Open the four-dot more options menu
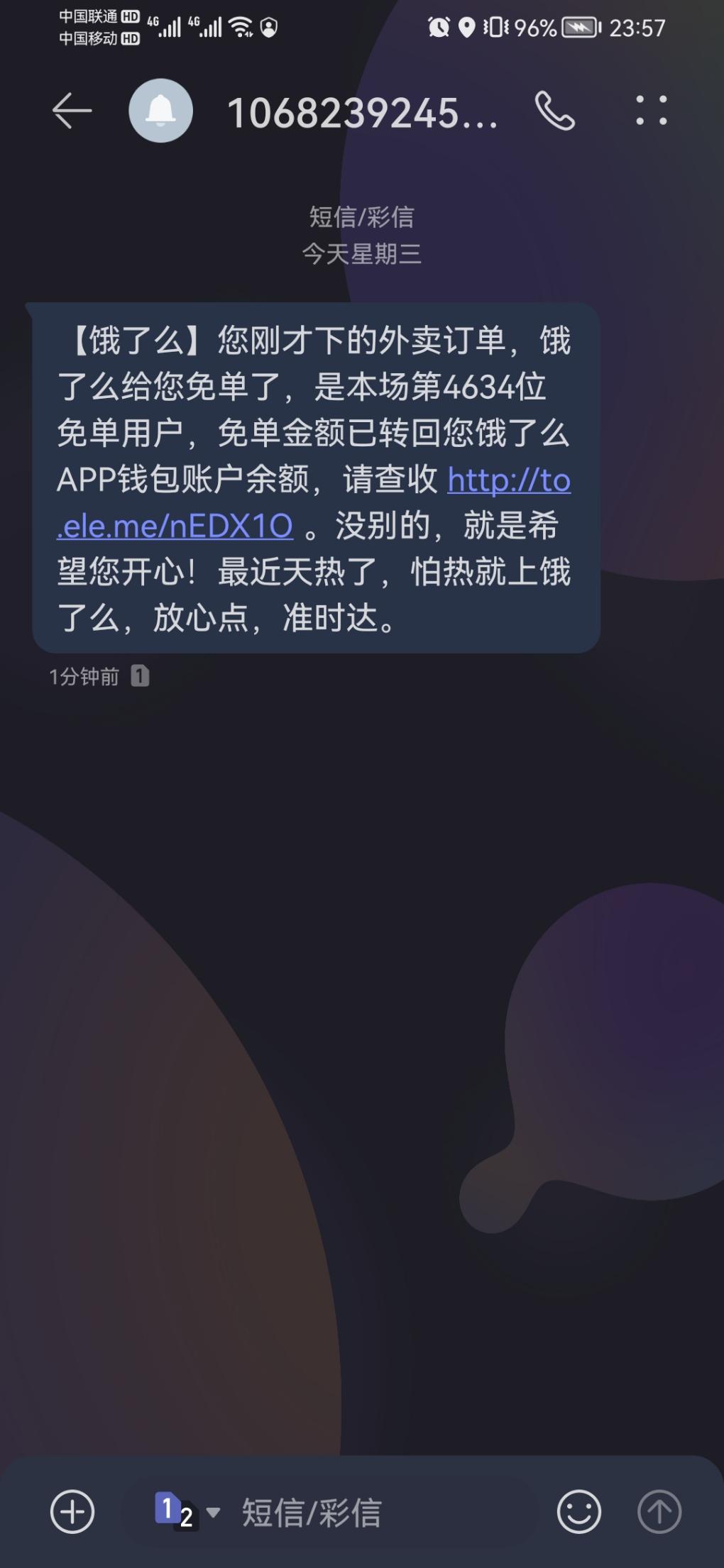Viewport: 724px width, 1568px height. click(x=651, y=111)
